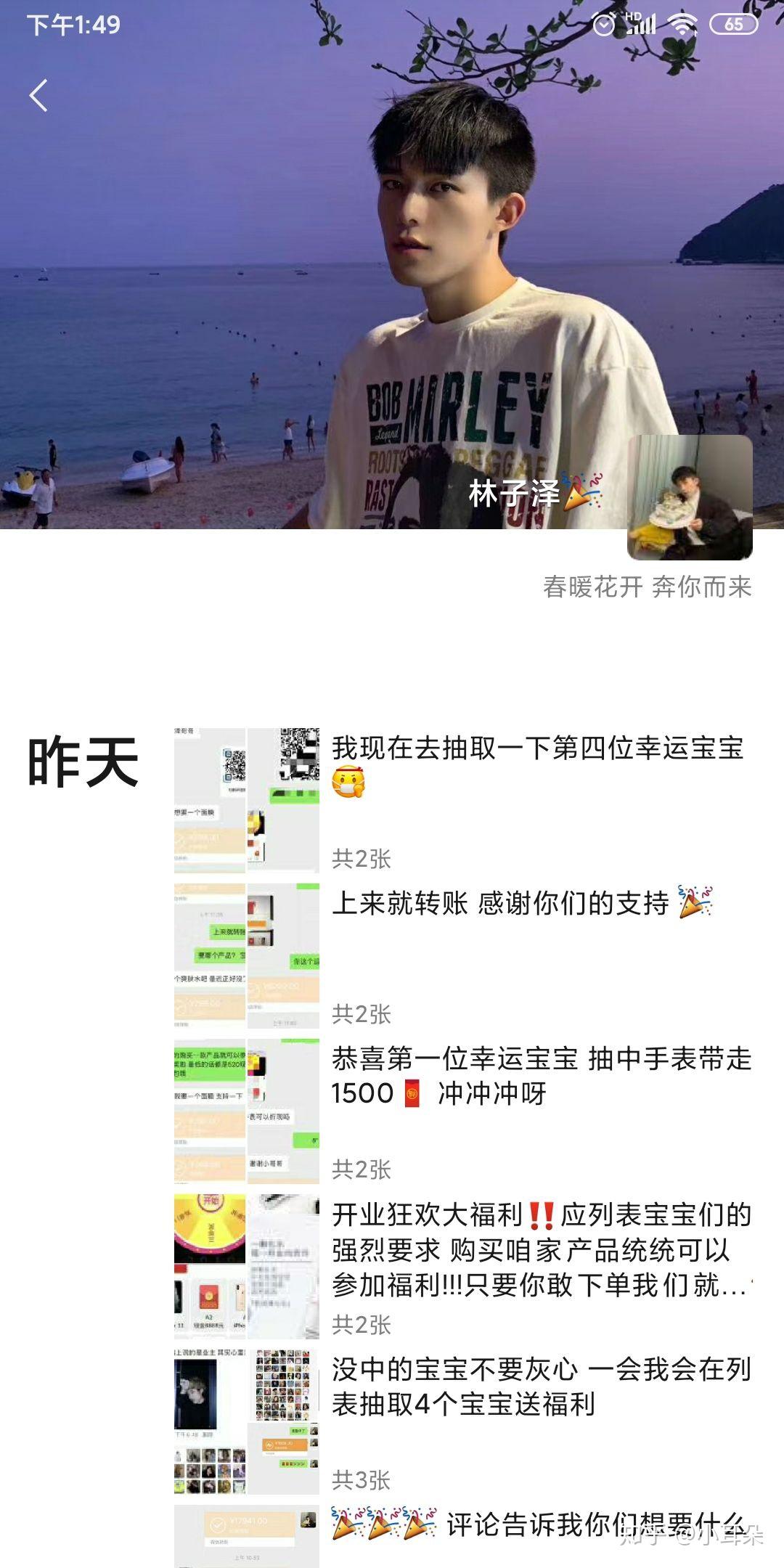View the three photos of 没中的宝宝不要灰心
This screenshot has width=784, height=1568.
point(247,1421)
